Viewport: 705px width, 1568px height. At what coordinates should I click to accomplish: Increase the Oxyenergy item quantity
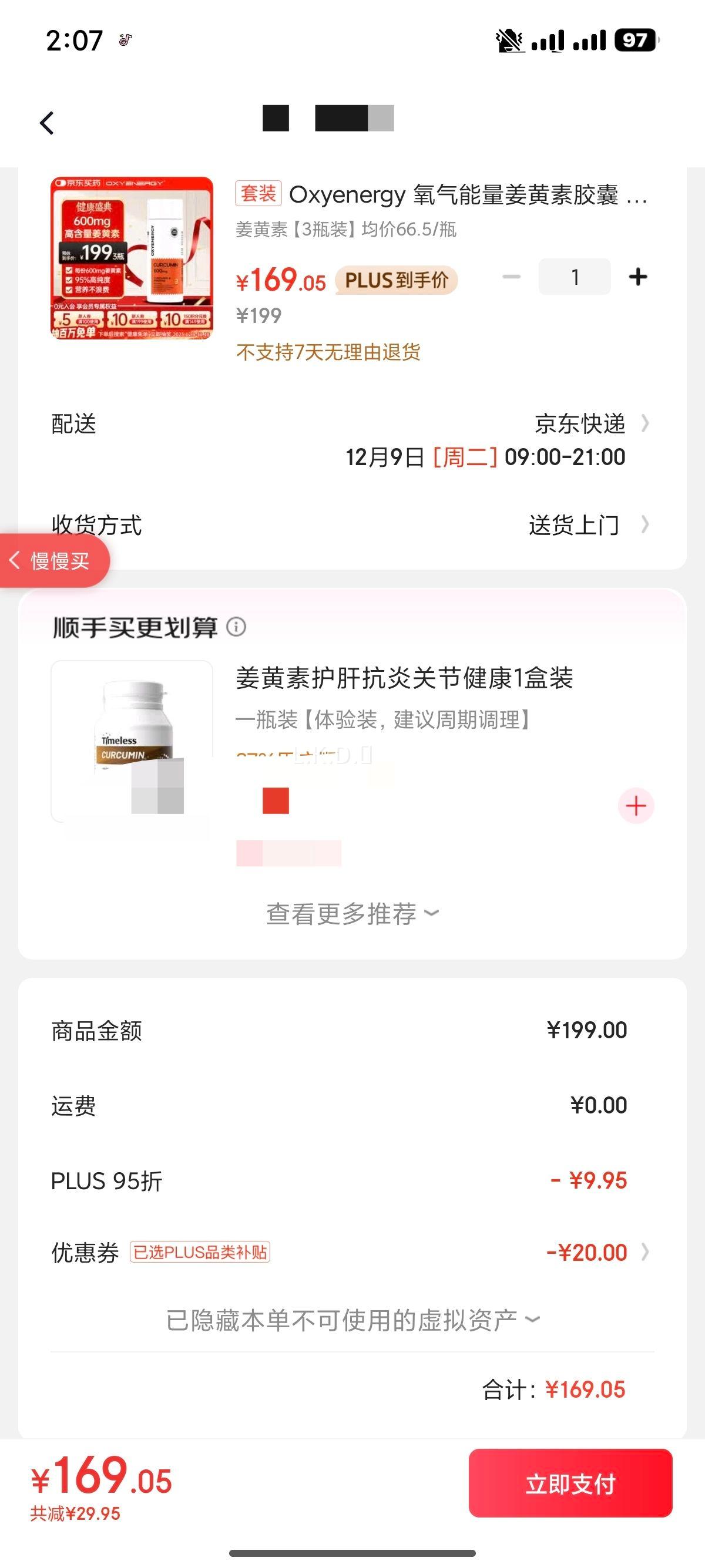tap(637, 278)
